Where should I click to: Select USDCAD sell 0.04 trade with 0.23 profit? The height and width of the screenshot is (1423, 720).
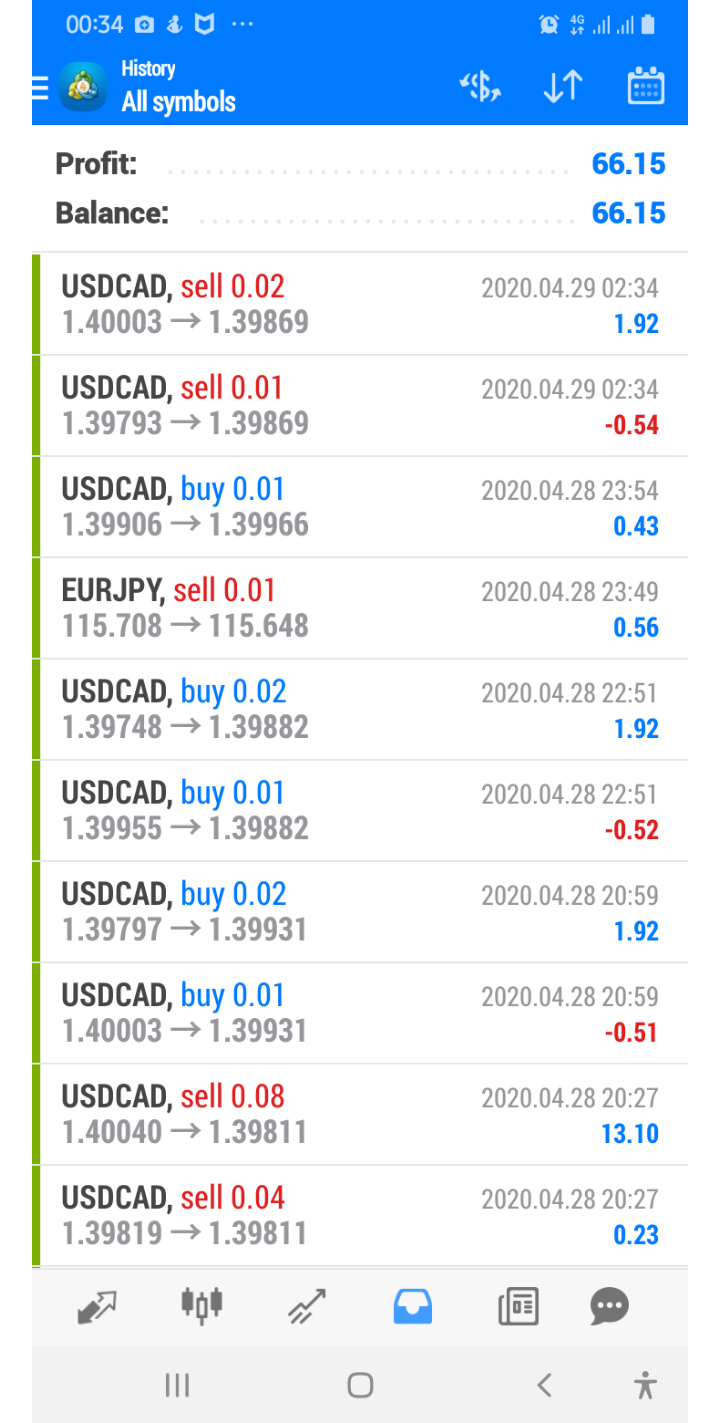point(360,1215)
